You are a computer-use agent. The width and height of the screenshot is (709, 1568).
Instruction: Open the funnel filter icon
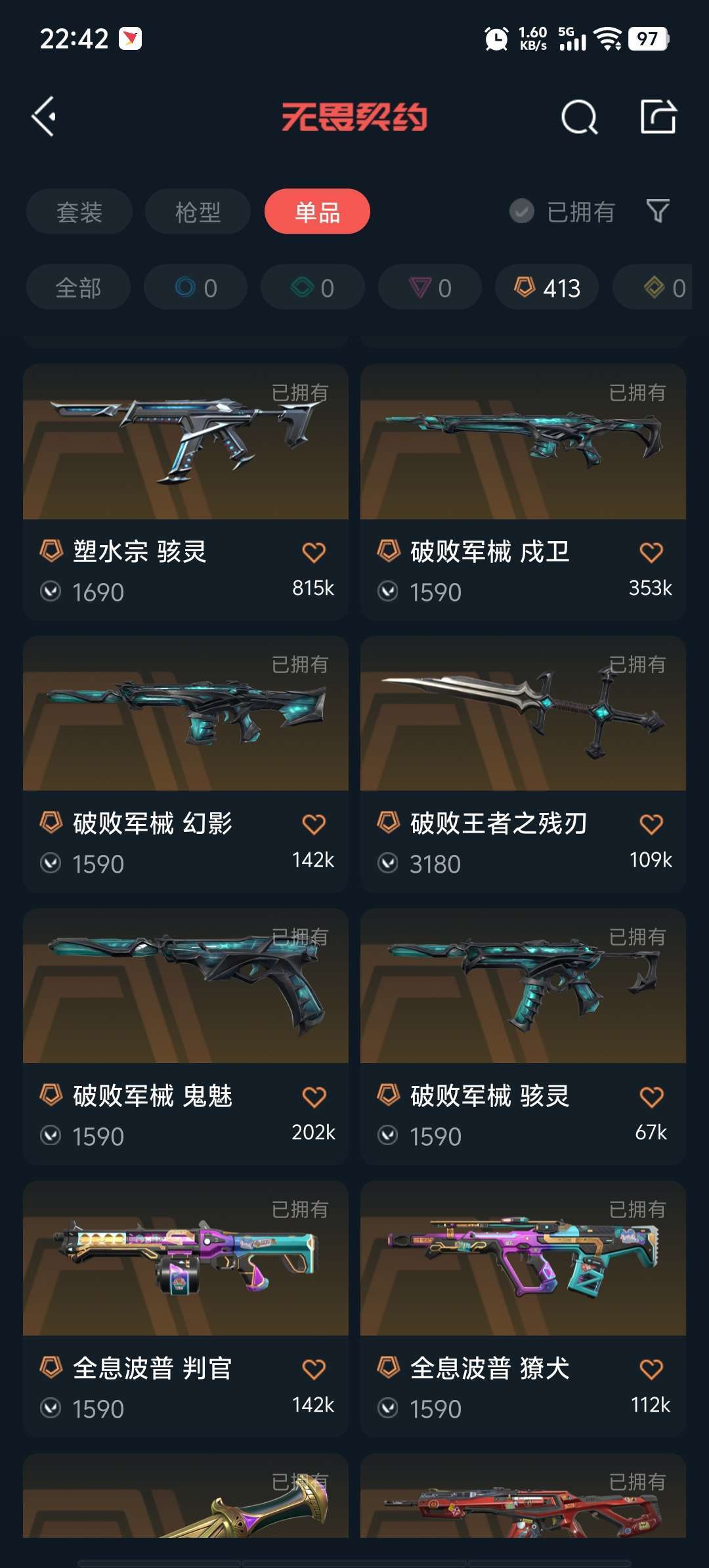coord(658,211)
